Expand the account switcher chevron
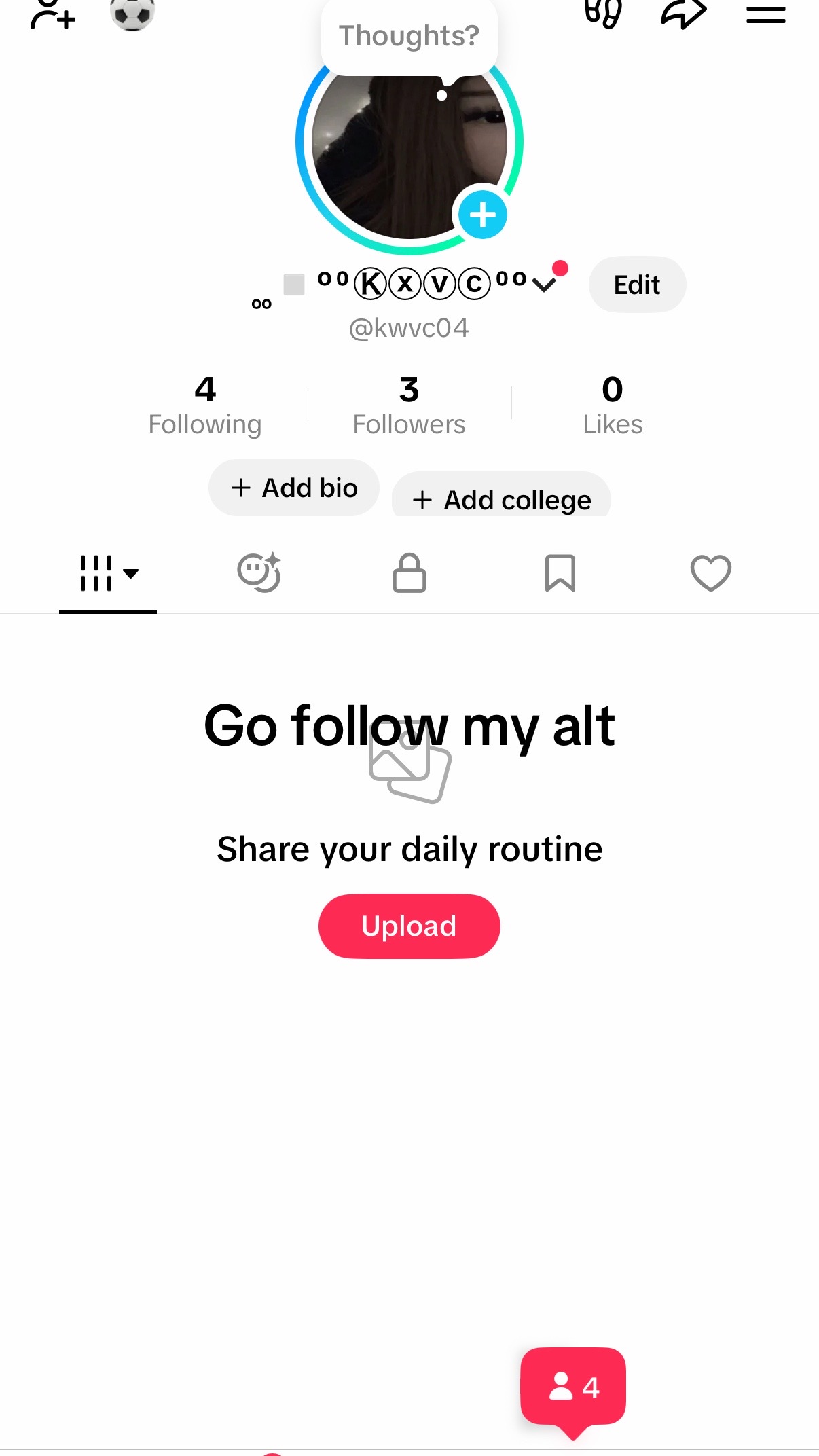The width and height of the screenshot is (819, 1456). coord(544,285)
